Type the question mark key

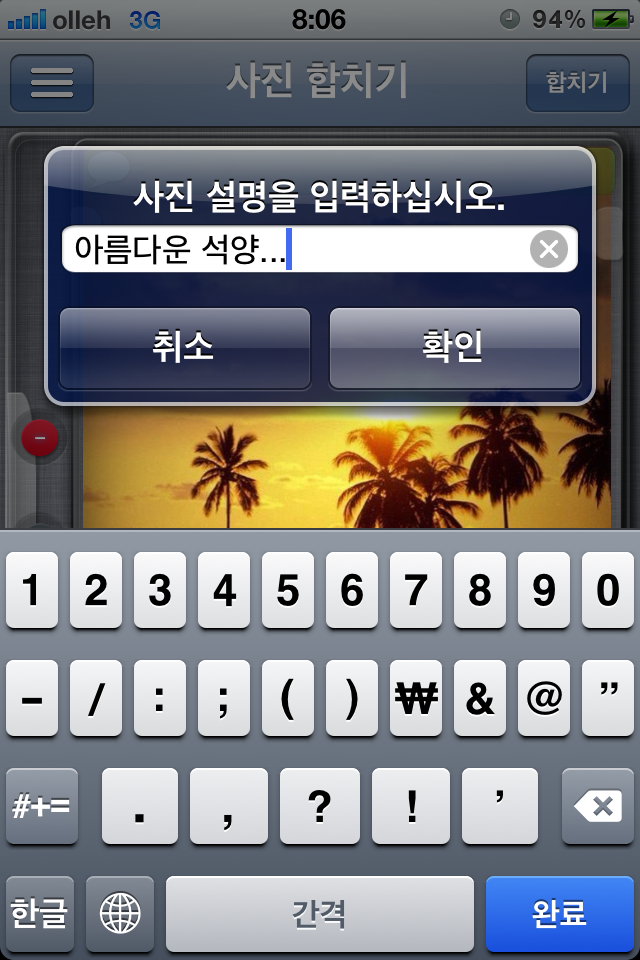click(x=320, y=806)
